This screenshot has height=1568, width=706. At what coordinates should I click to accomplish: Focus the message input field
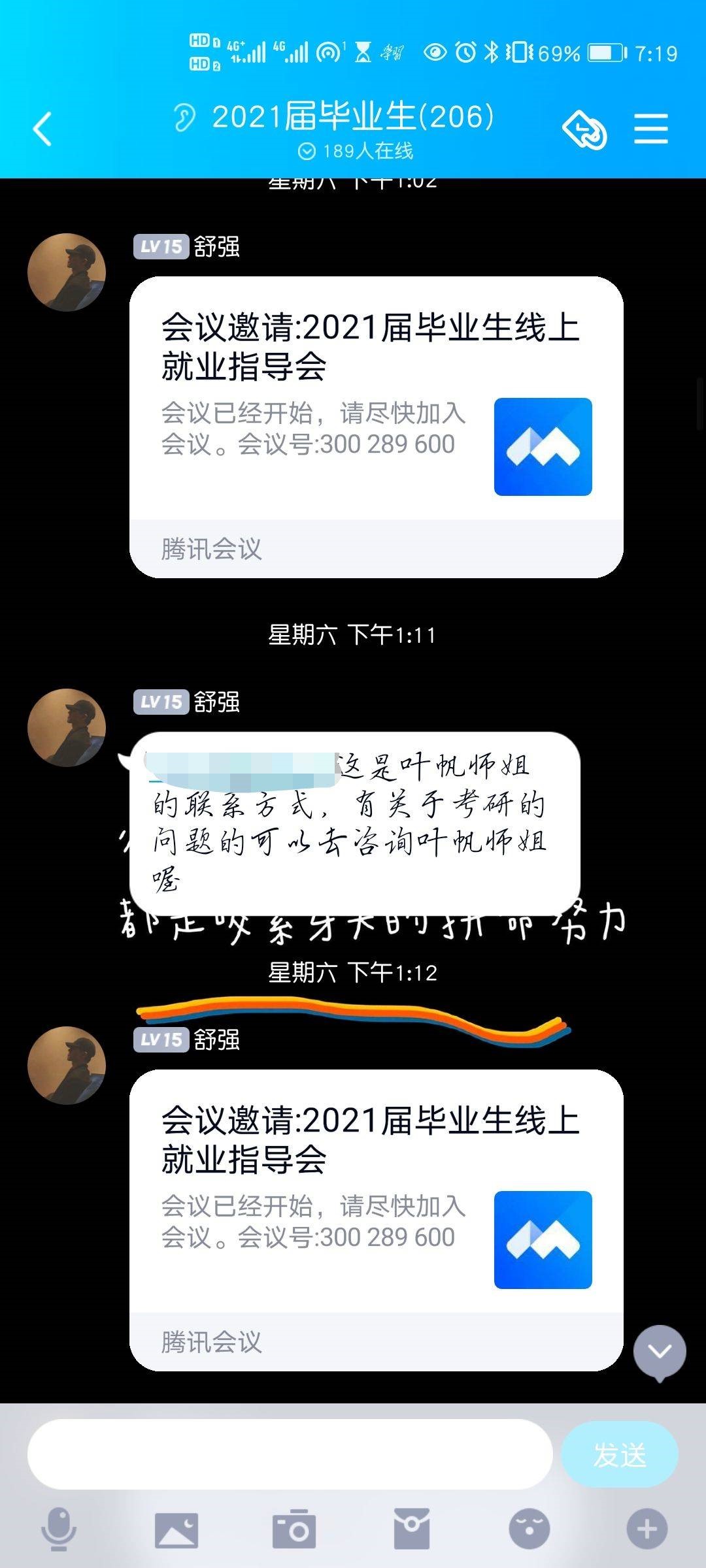[290, 1454]
